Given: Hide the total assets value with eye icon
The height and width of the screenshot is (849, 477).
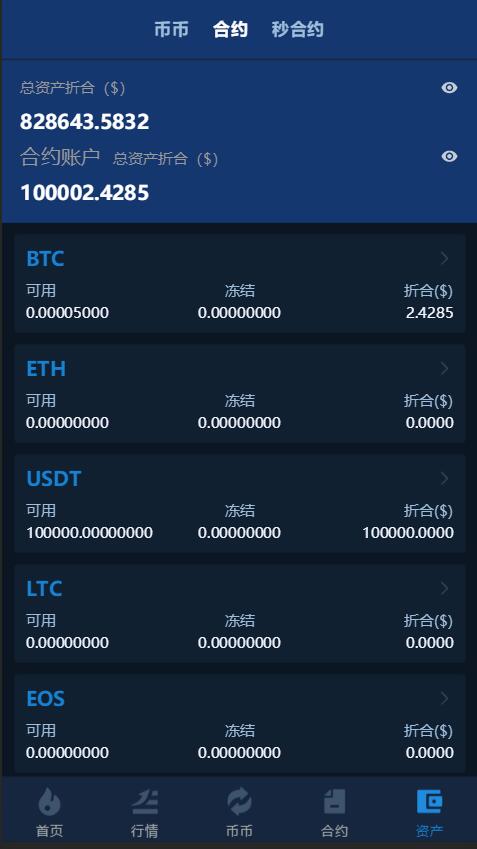Looking at the screenshot, I should pyautogui.click(x=449, y=88).
